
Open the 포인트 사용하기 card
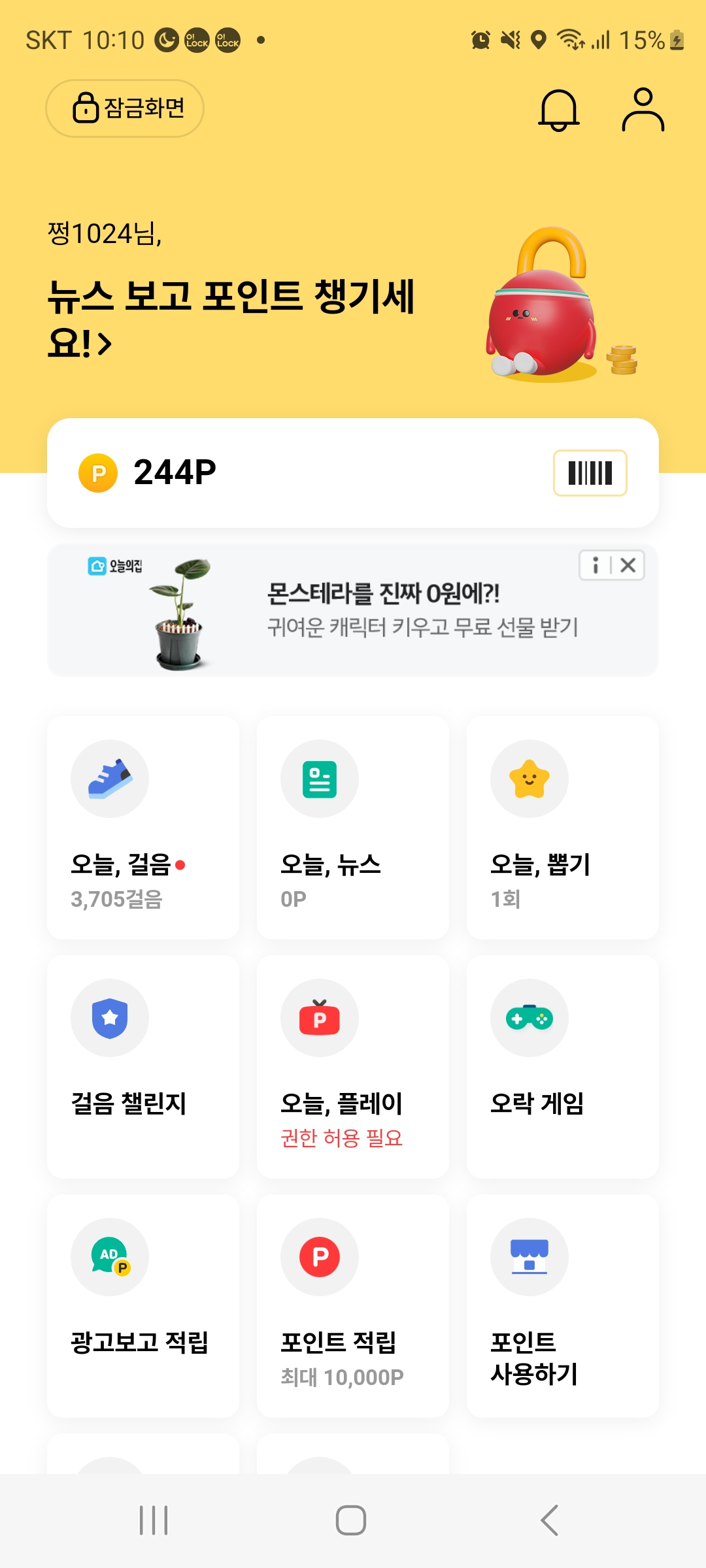click(x=562, y=1305)
